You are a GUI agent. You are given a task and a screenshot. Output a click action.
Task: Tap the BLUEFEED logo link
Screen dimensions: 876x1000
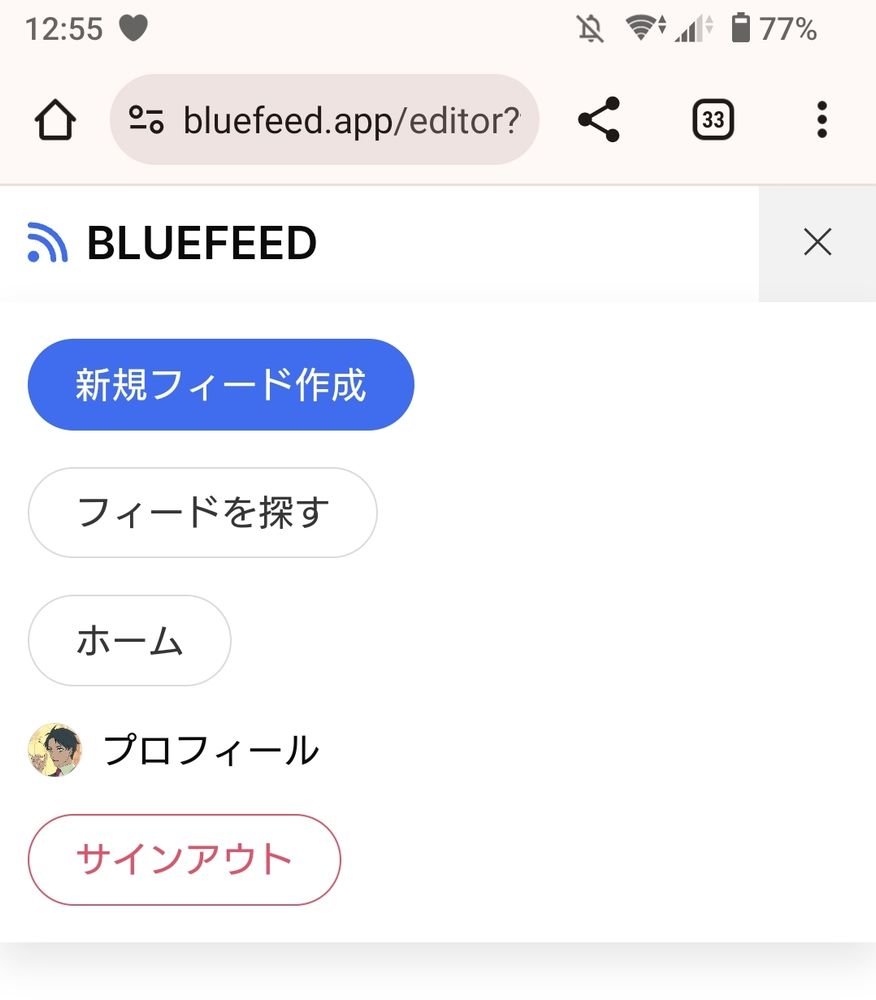[x=173, y=243]
